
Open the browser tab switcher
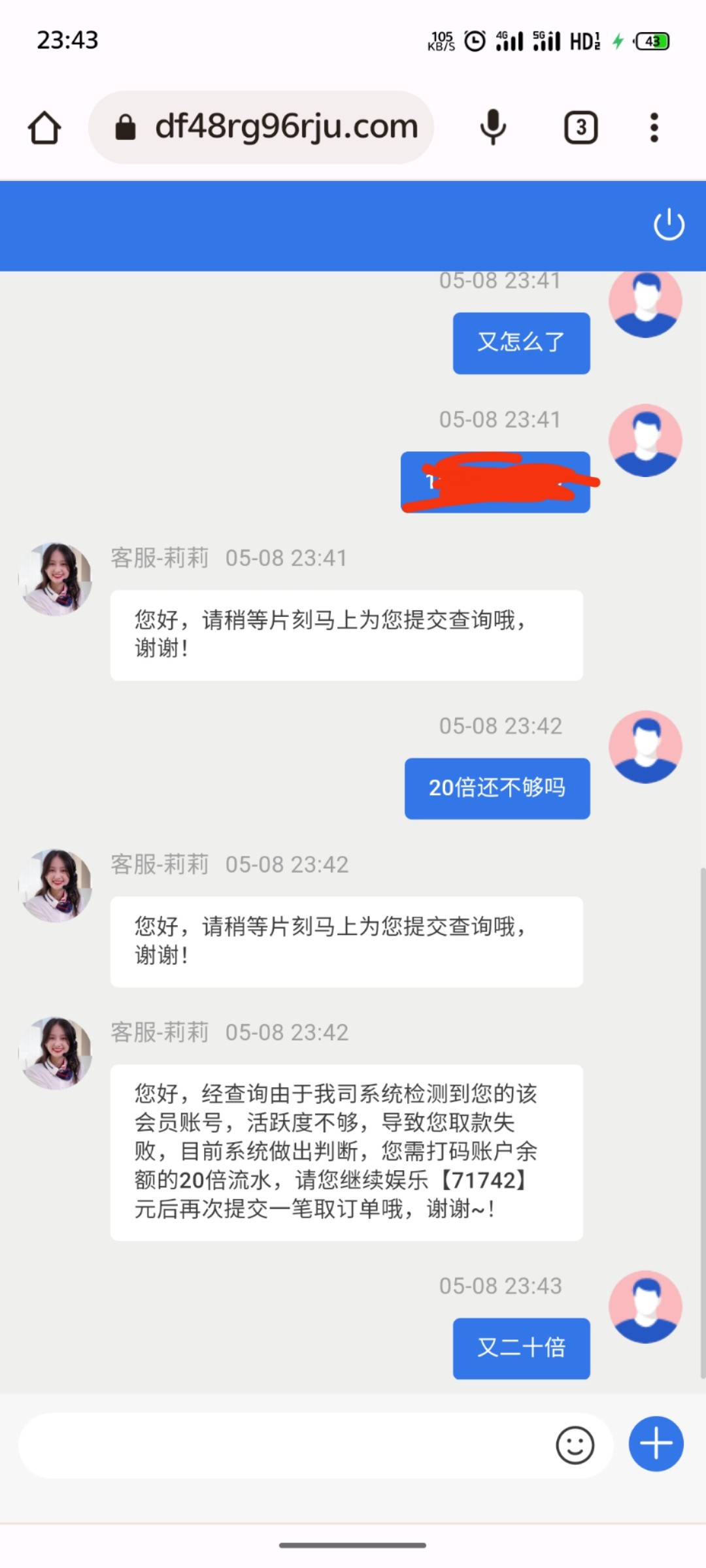click(x=580, y=127)
